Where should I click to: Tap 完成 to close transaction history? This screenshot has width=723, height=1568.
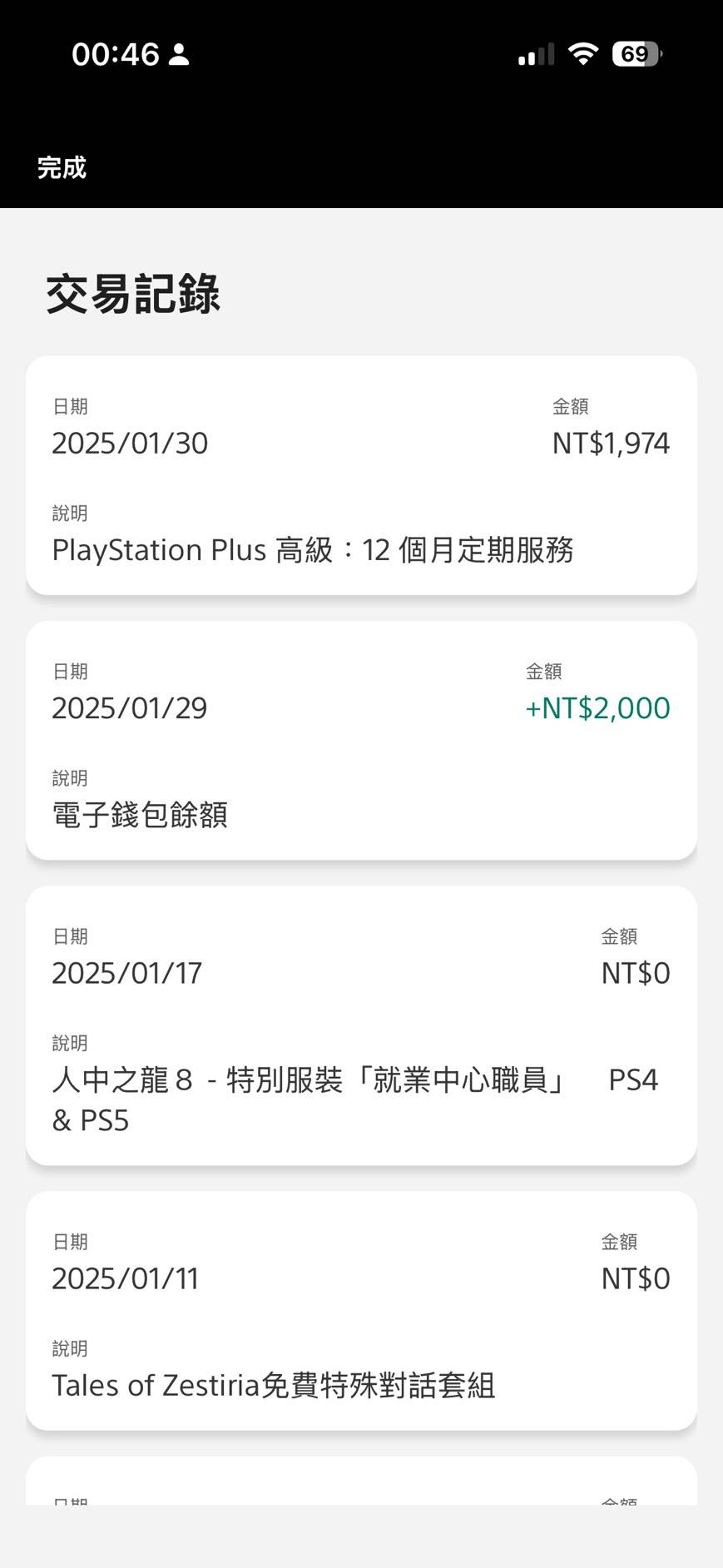pos(62,168)
